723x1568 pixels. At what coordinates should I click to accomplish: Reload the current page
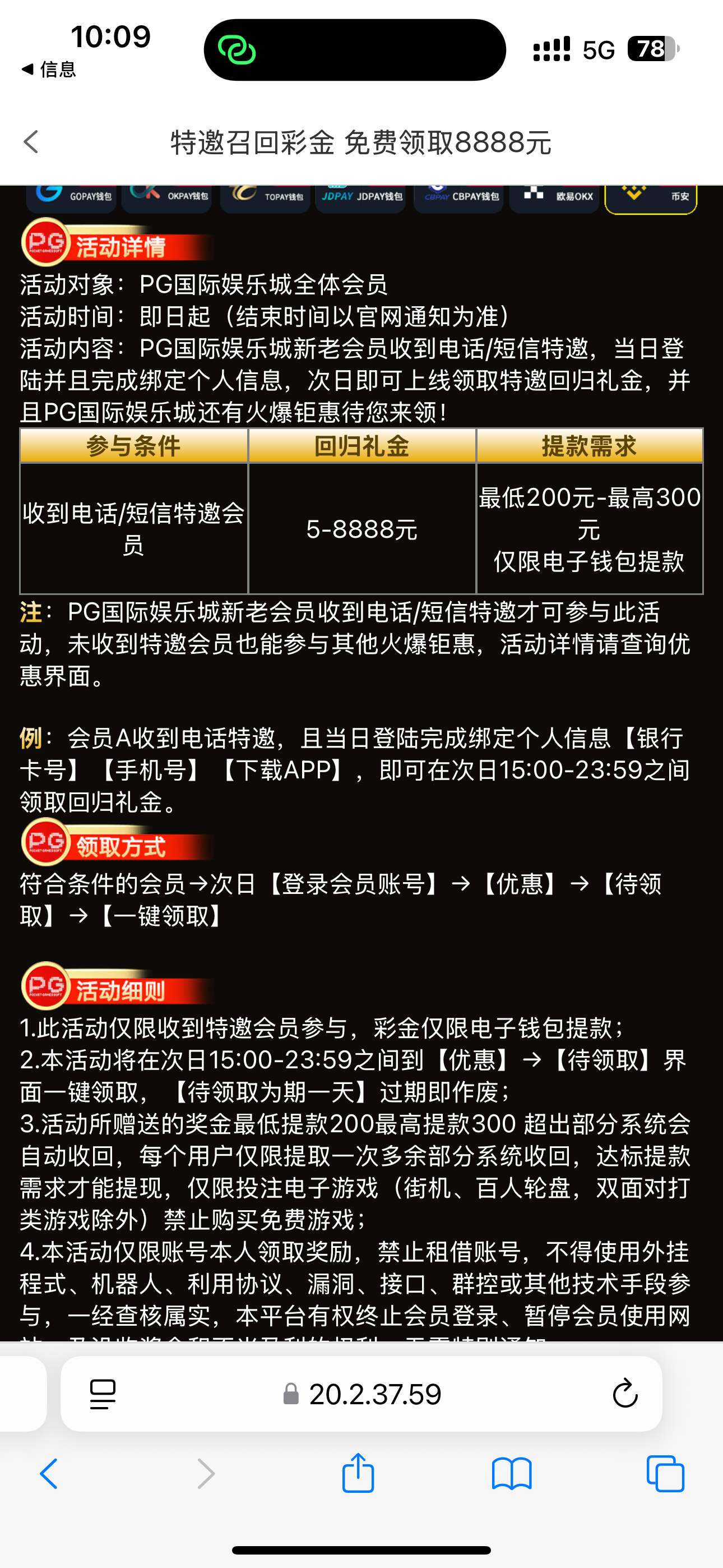click(x=624, y=1393)
